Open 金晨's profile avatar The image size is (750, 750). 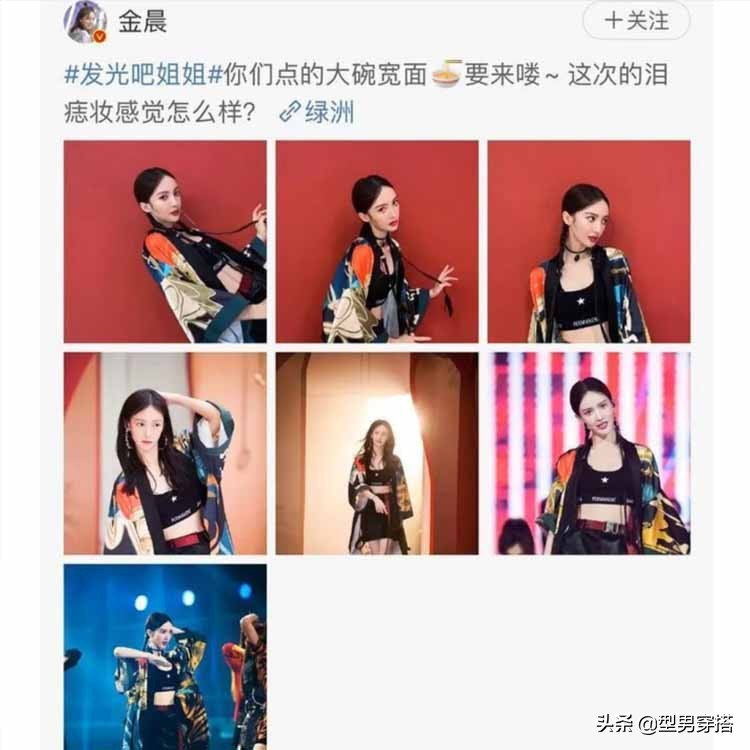(x=85, y=21)
